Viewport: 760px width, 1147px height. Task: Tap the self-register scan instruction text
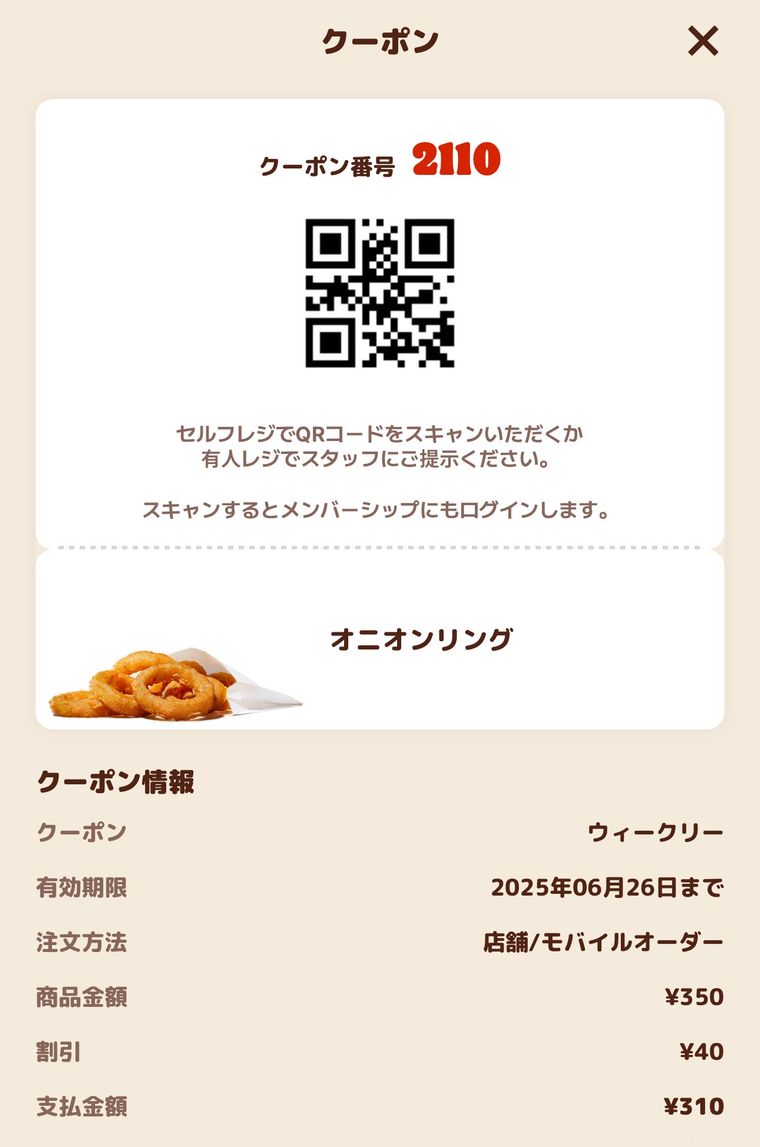380,446
